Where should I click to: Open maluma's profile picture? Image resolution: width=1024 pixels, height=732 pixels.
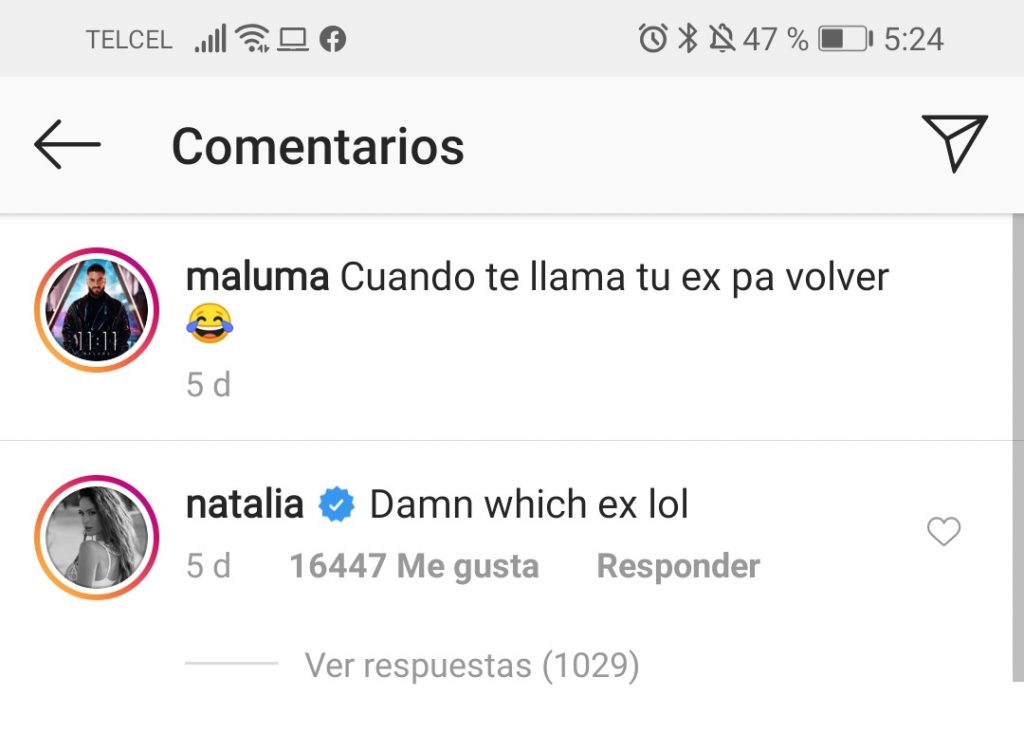pos(97,310)
